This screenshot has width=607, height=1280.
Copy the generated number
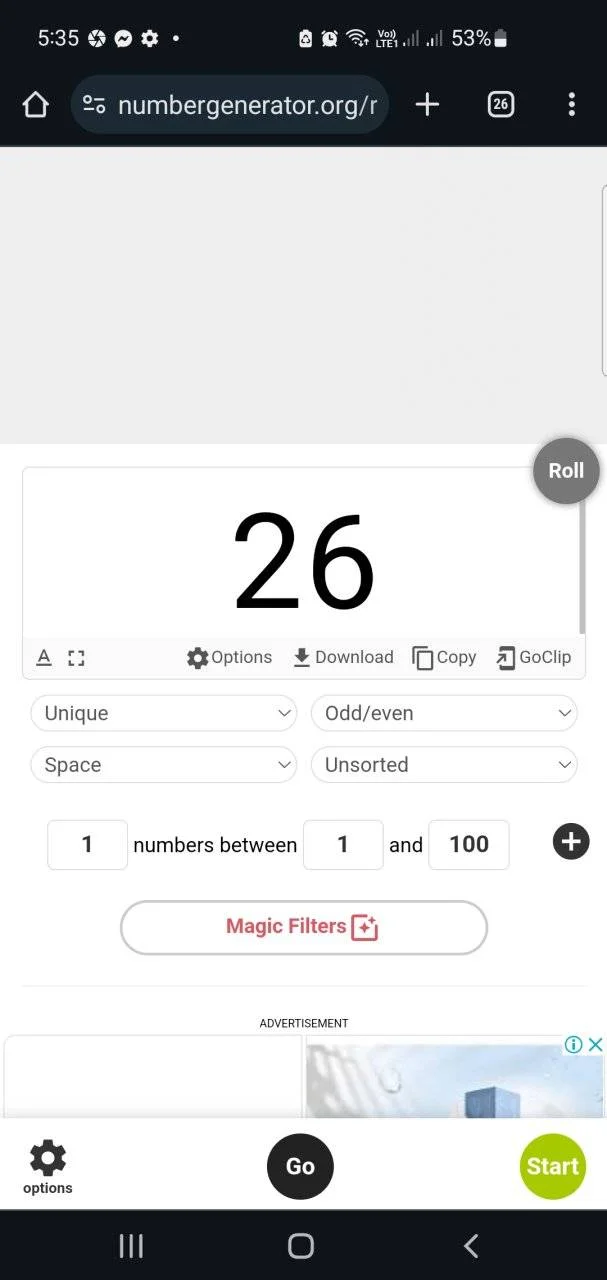(444, 657)
